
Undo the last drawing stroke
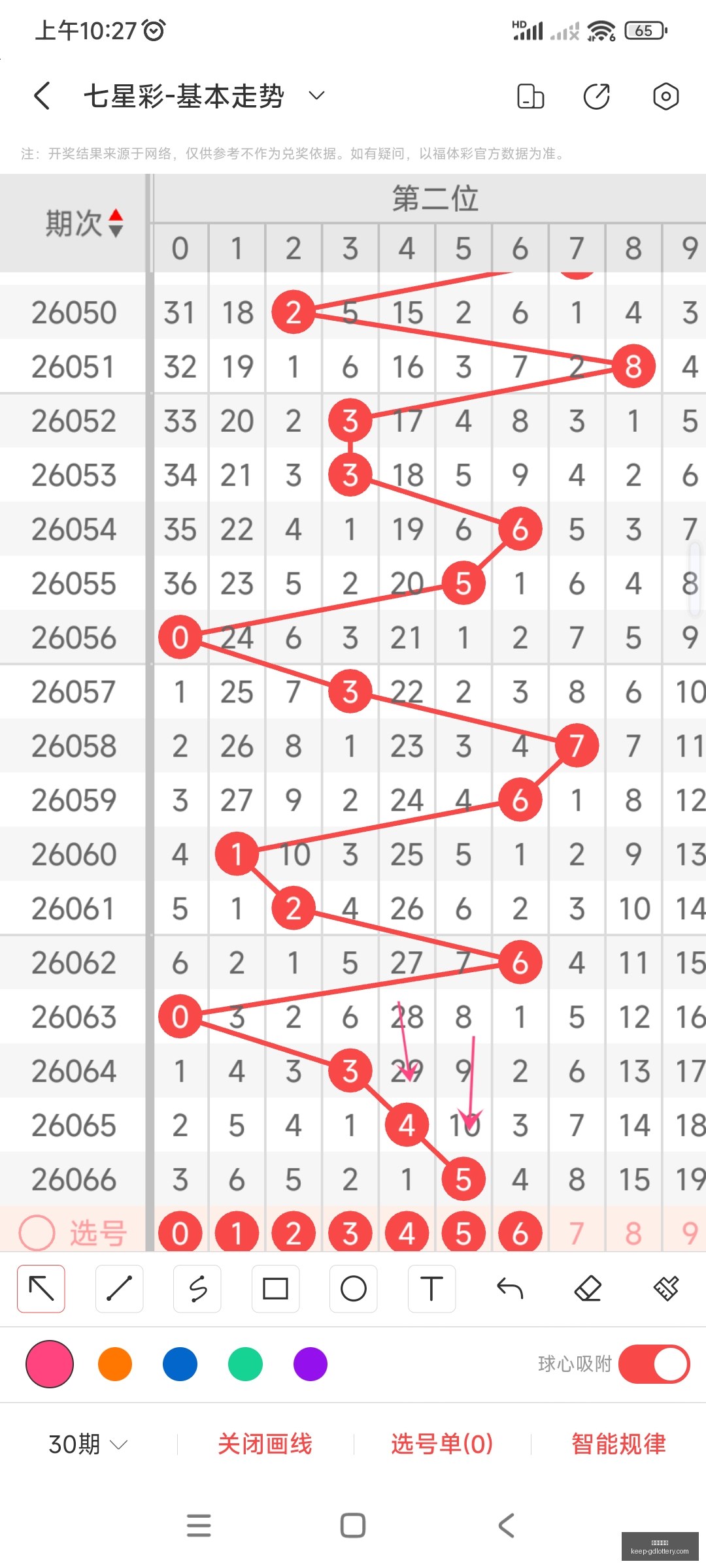510,1288
